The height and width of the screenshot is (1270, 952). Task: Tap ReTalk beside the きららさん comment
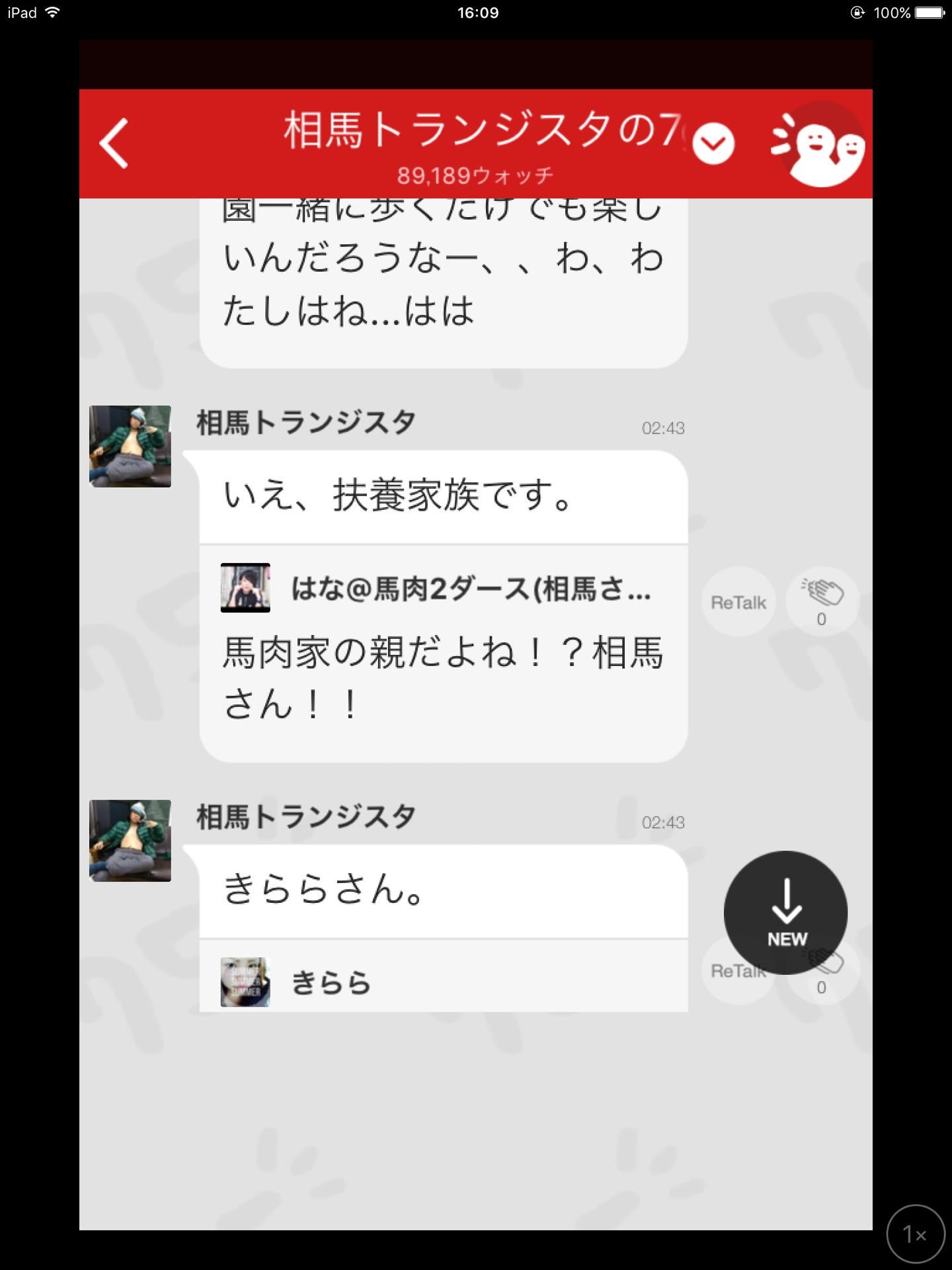[738, 970]
